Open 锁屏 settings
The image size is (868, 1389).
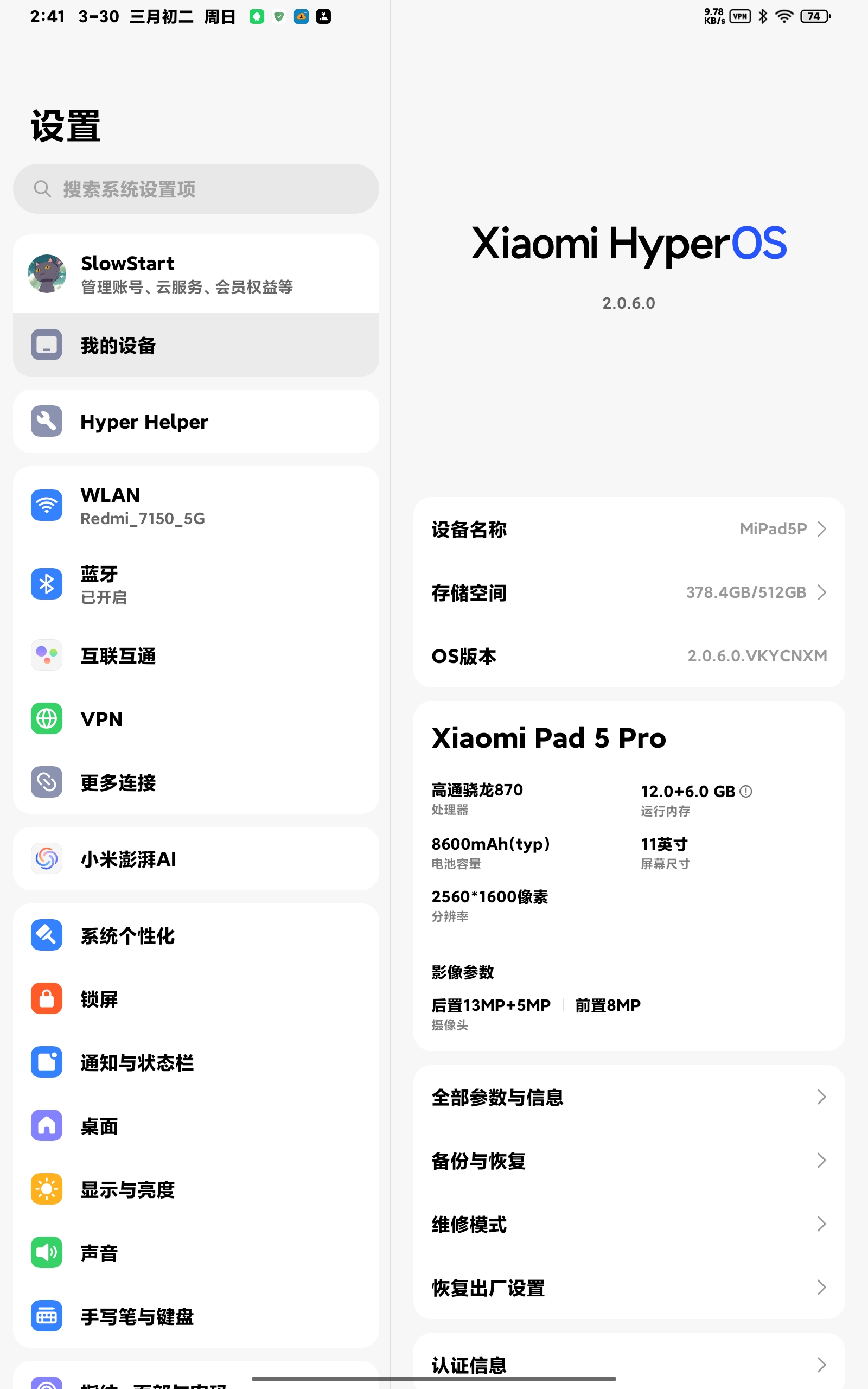pos(196,999)
